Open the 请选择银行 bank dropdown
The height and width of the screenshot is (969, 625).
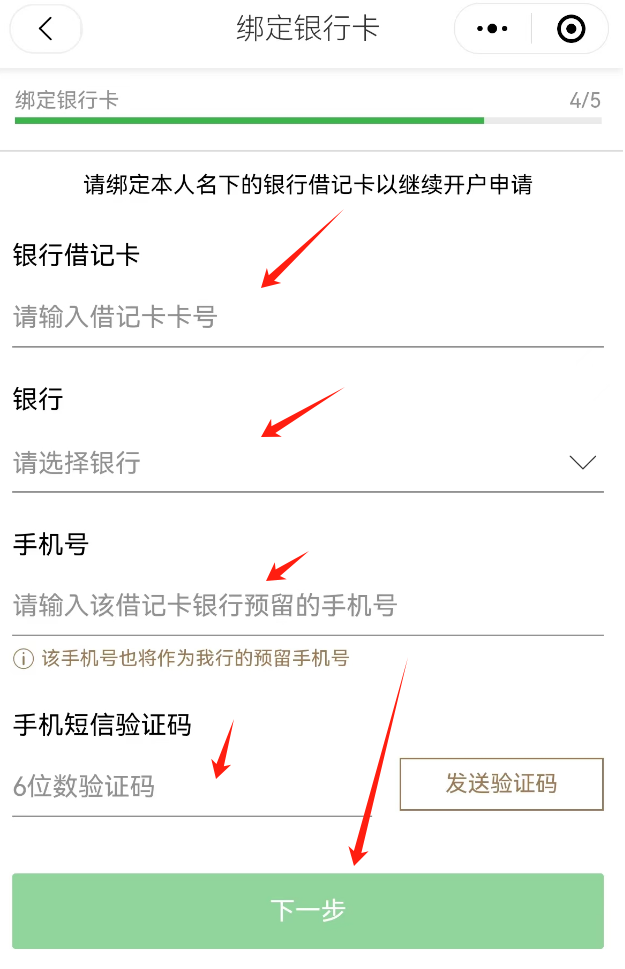[300, 463]
